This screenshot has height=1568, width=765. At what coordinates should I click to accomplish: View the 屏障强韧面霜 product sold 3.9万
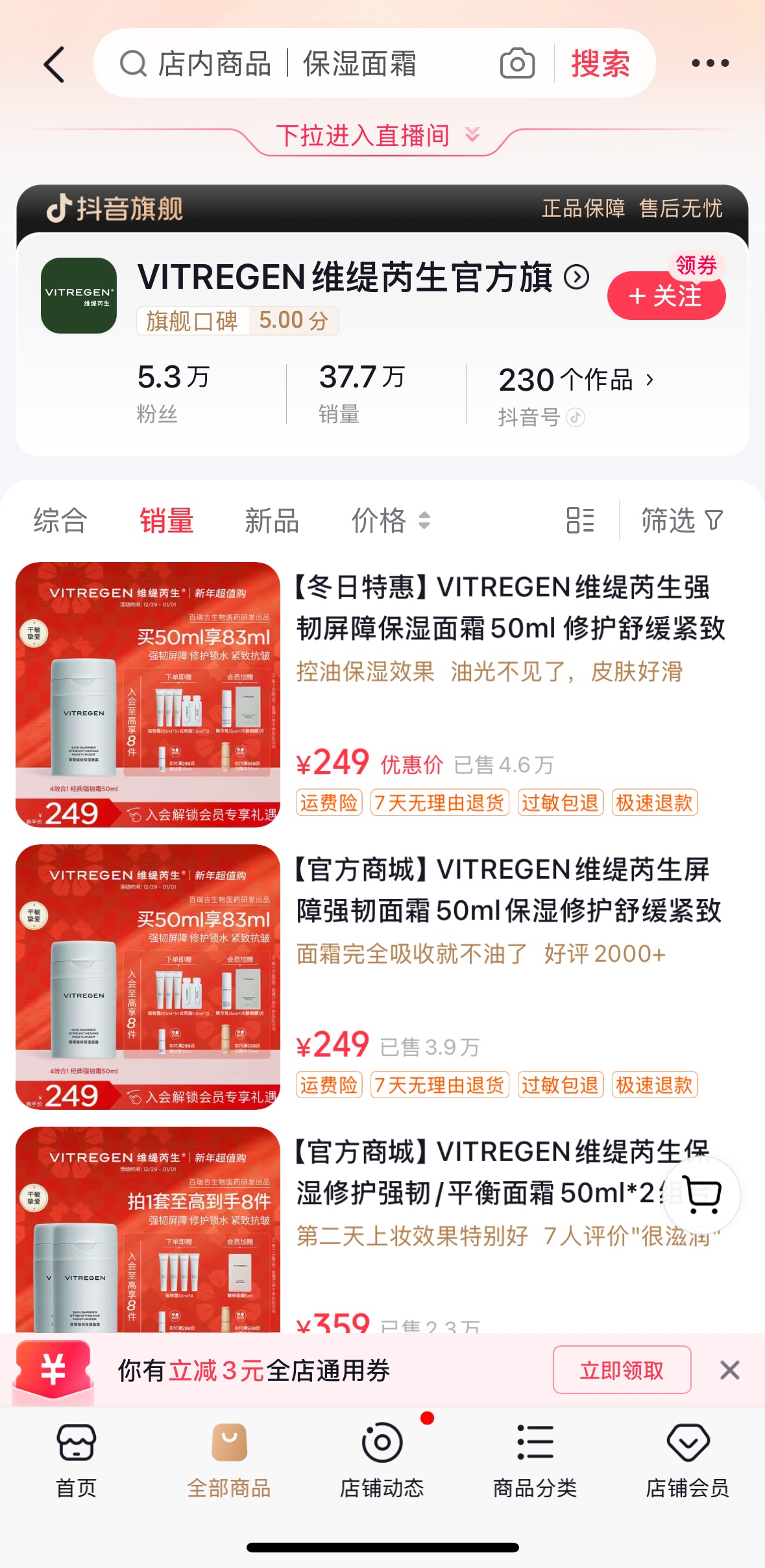tap(509, 890)
